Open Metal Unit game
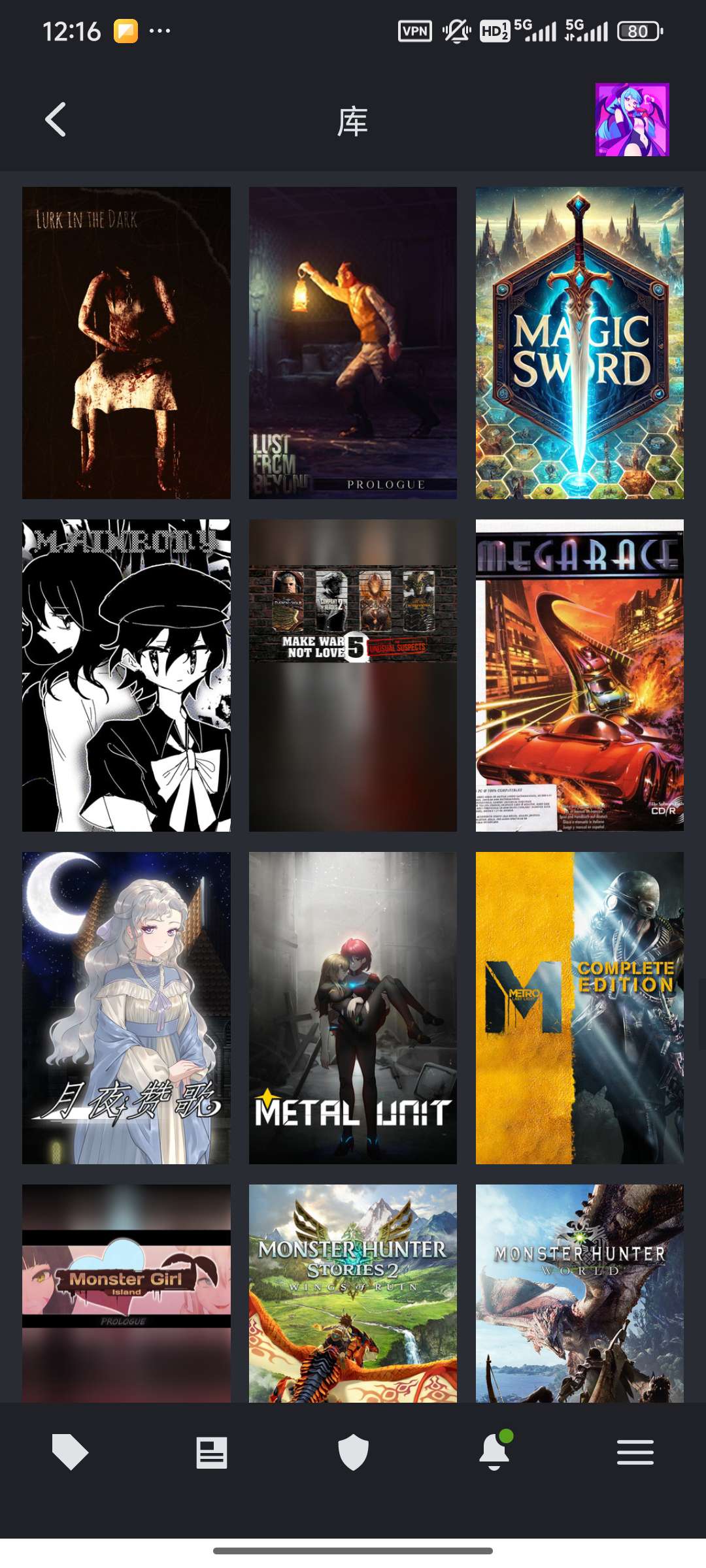Screen dimensions: 706x1568 [353, 1007]
